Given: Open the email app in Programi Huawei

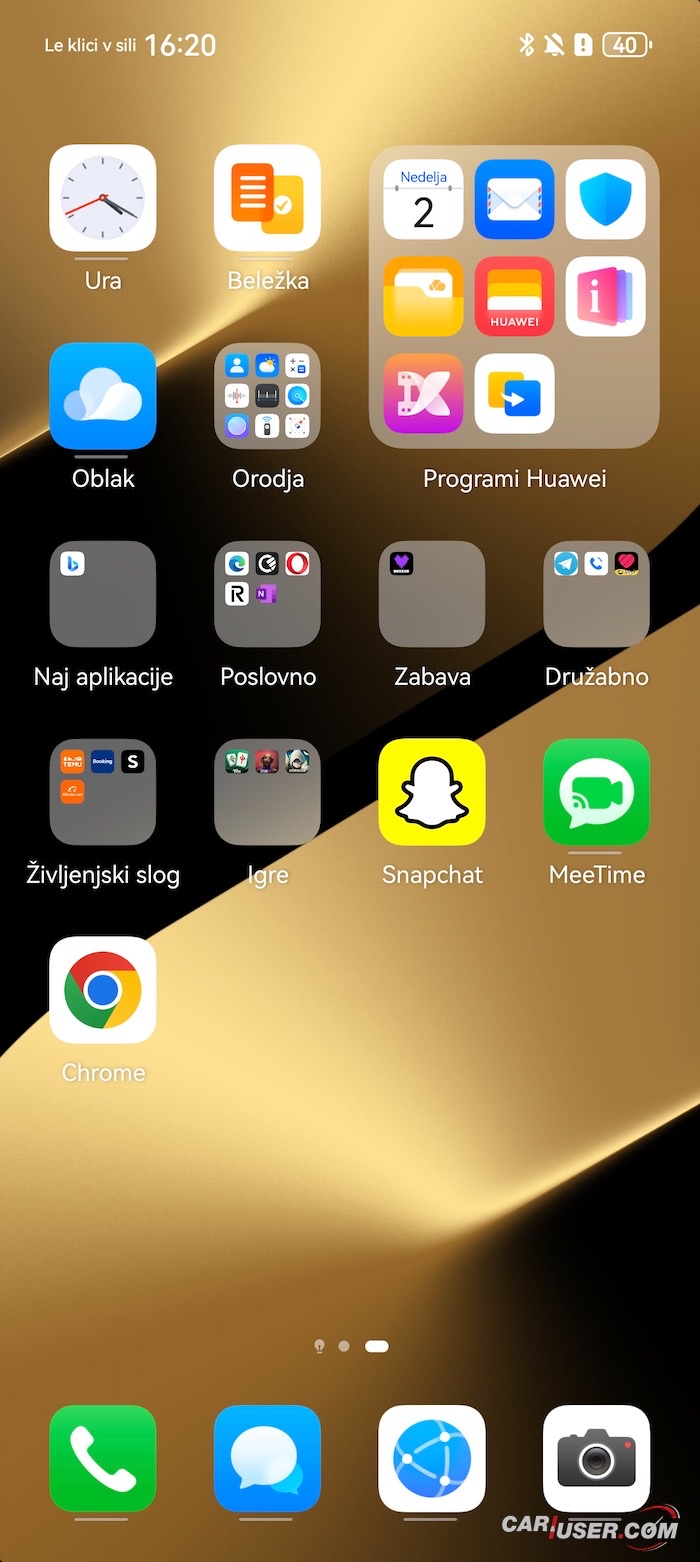Looking at the screenshot, I should [514, 199].
